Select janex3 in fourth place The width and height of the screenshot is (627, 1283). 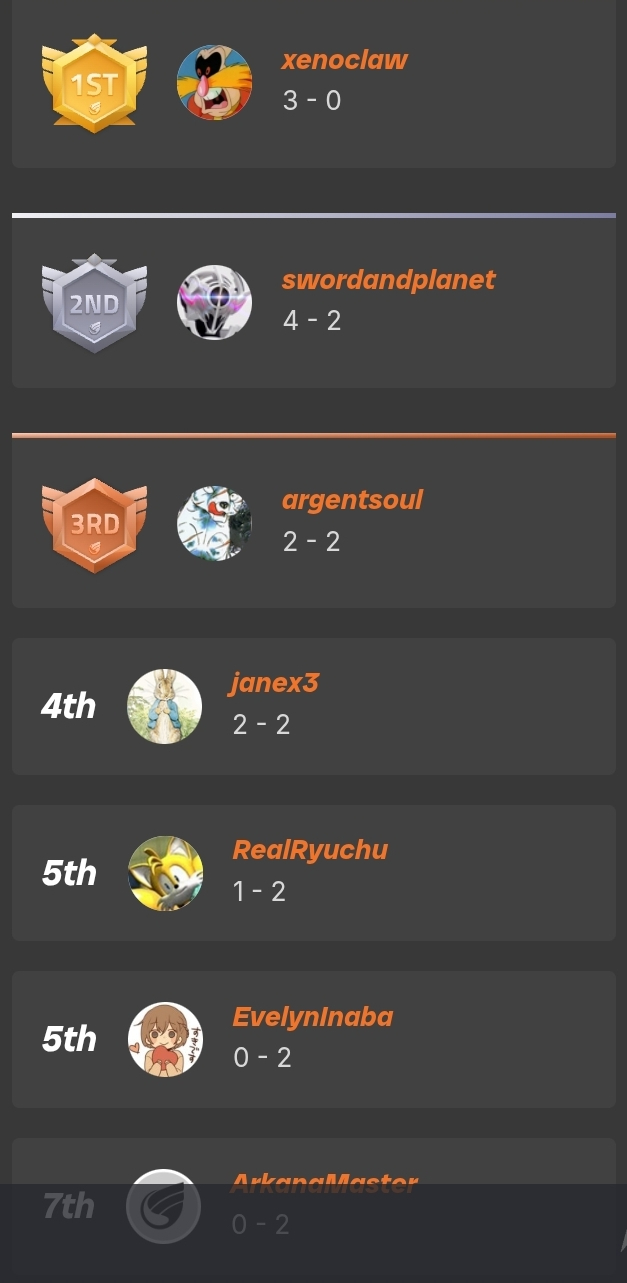(274, 684)
